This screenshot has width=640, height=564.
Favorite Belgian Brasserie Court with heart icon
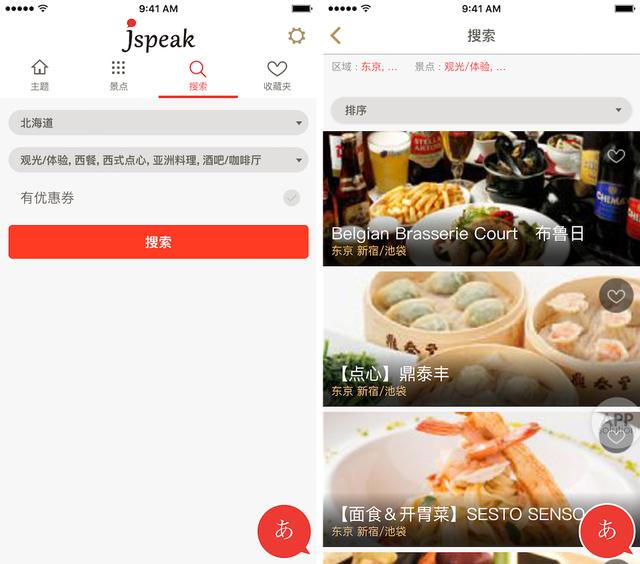[x=616, y=155]
